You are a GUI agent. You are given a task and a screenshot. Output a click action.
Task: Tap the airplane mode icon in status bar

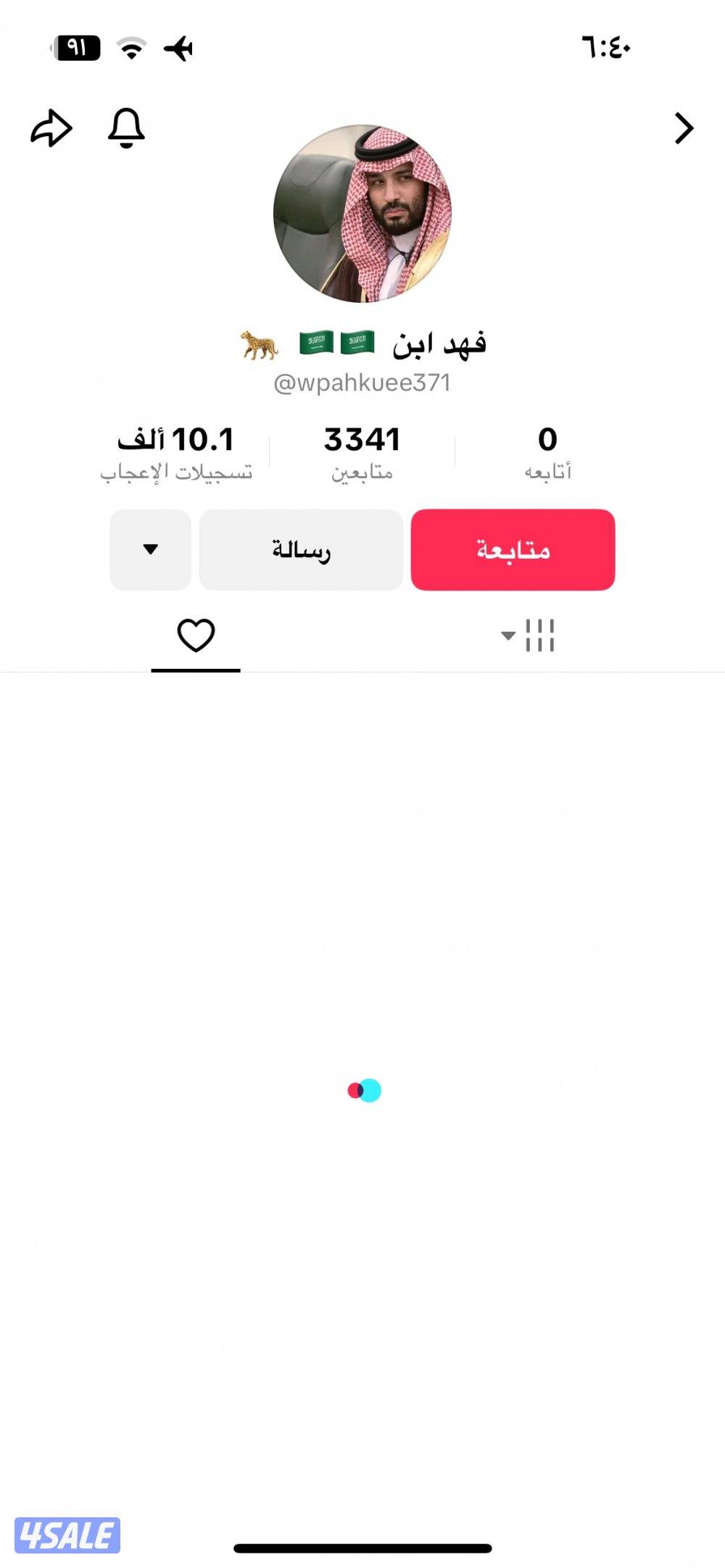click(x=181, y=46)
